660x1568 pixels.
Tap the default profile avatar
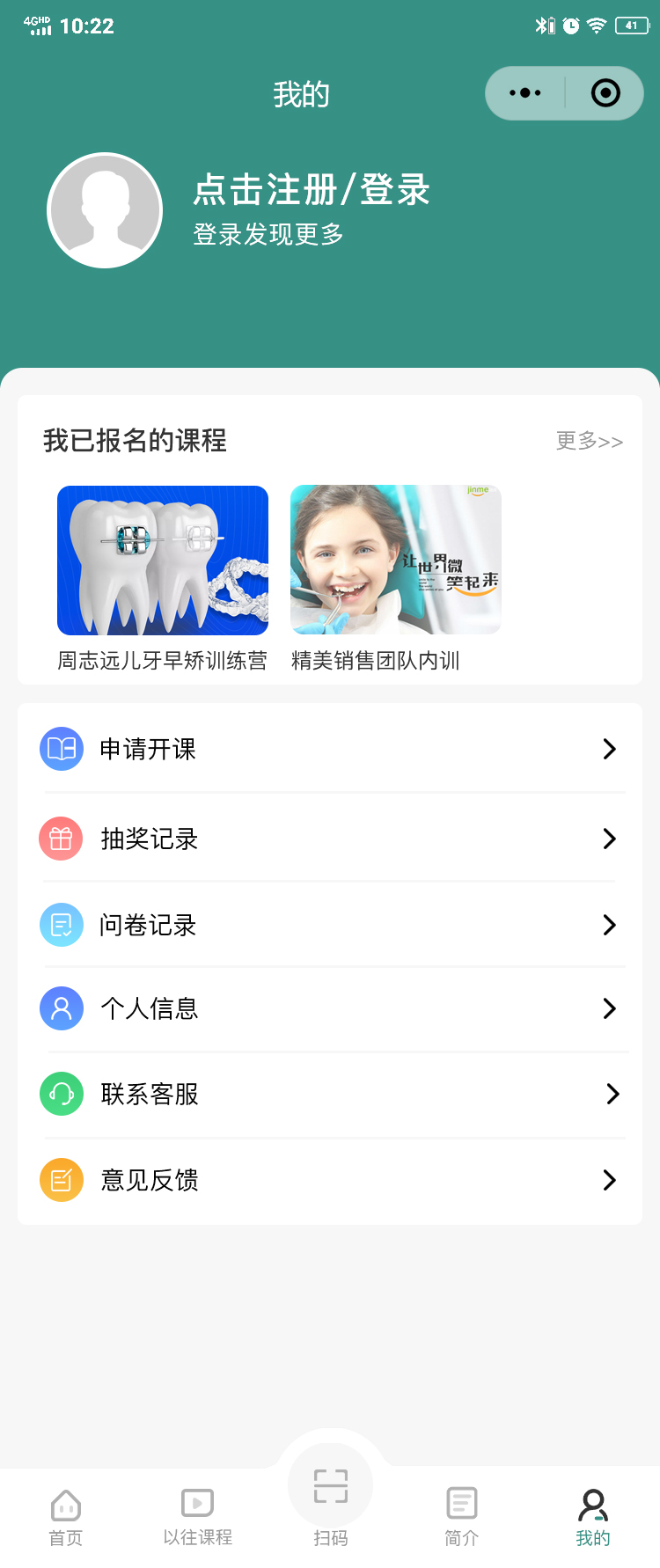(105, 211)
